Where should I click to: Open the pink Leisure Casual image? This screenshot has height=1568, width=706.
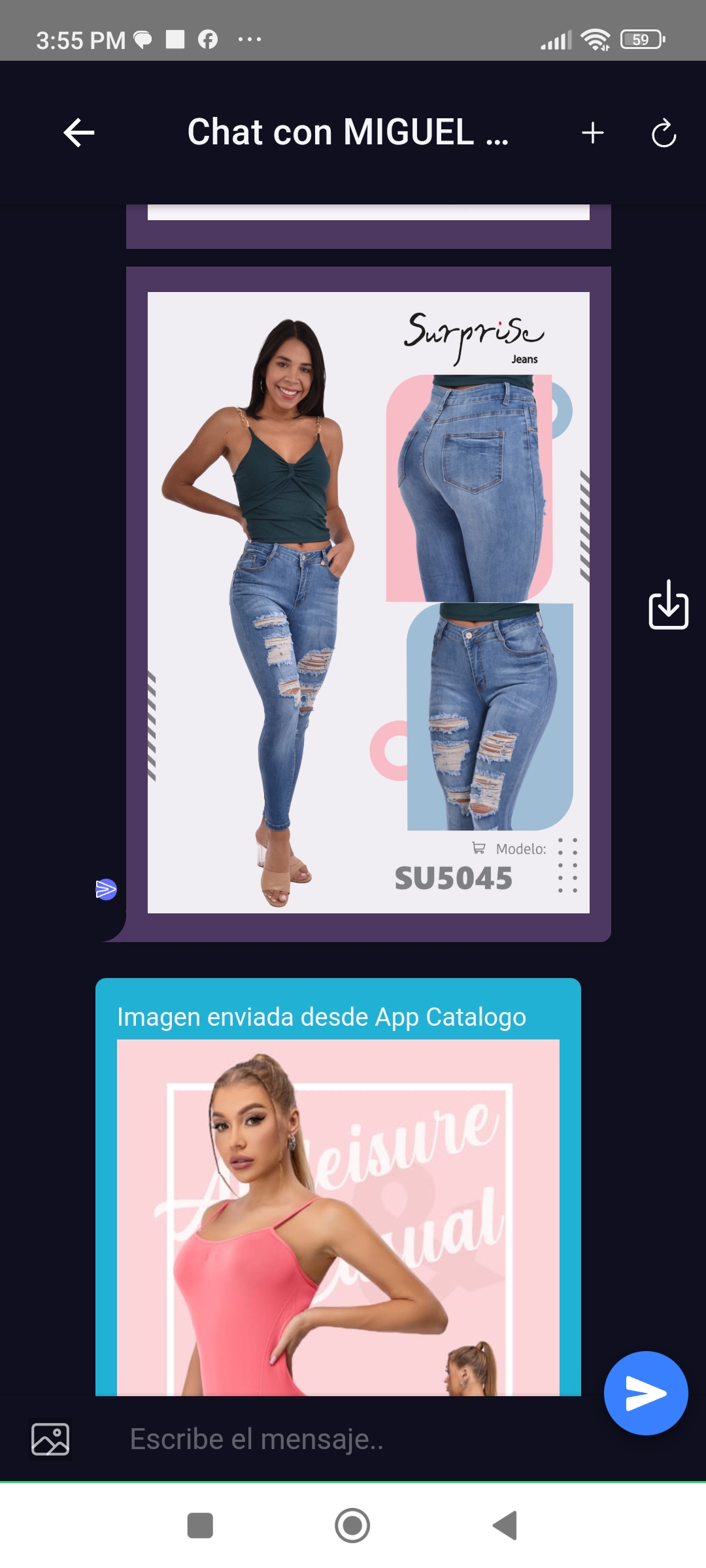pyautogui.click(x=338, y=1217)
